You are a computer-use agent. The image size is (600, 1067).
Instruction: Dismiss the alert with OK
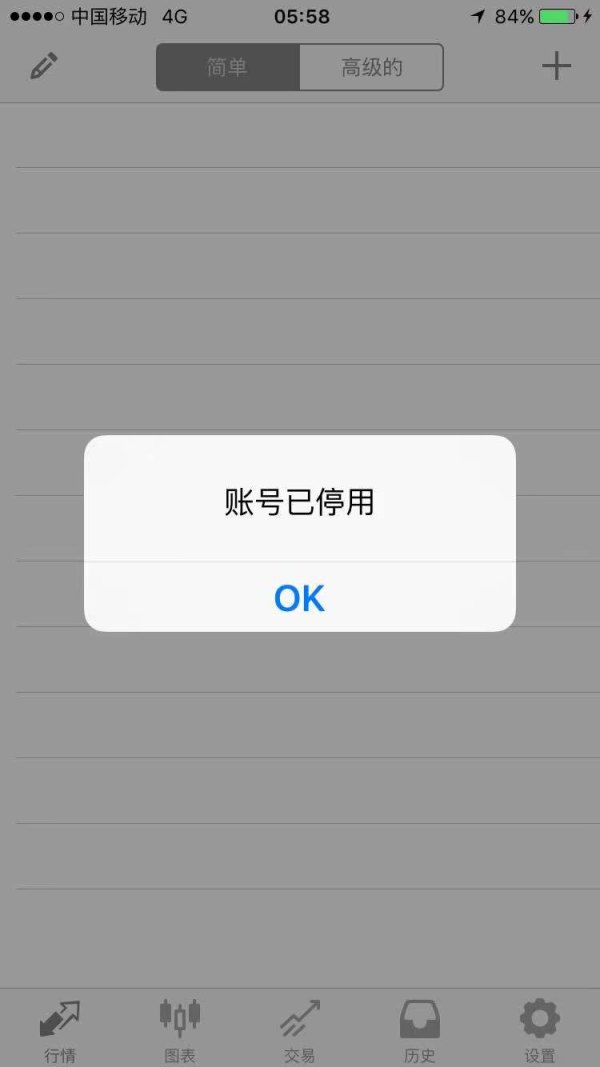[x=300, y=597]
